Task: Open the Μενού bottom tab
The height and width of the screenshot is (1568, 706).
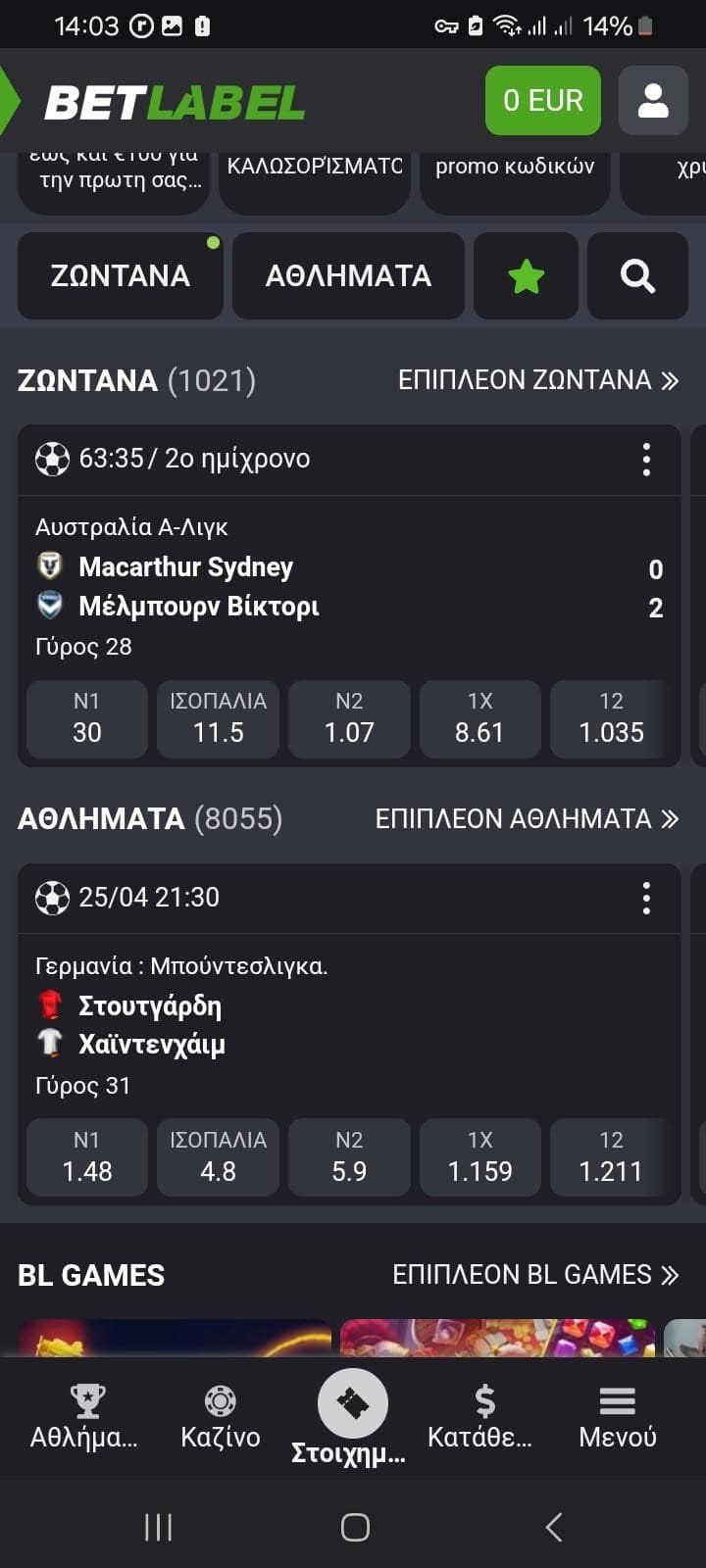Action: pos(618,1417)
